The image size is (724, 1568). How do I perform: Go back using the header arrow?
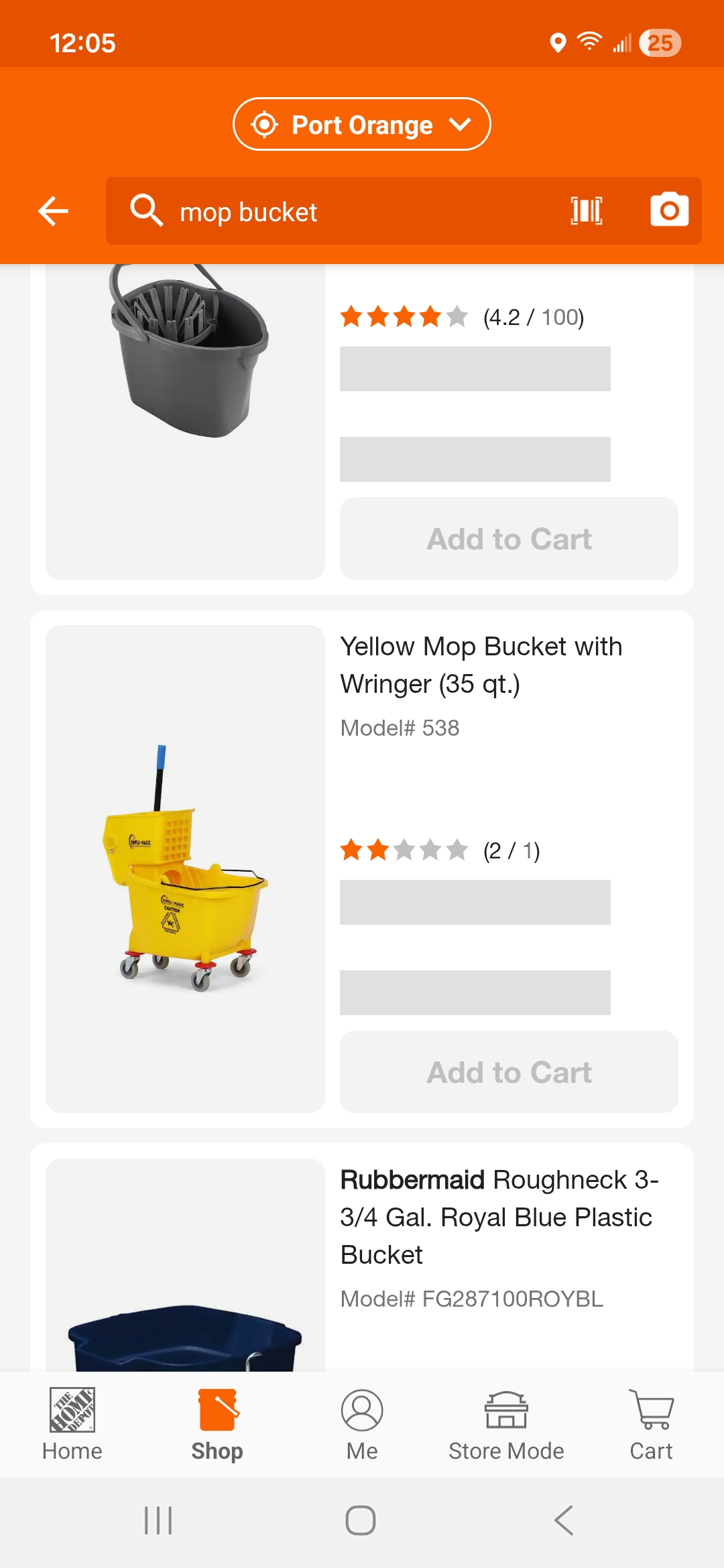point(54,212)
